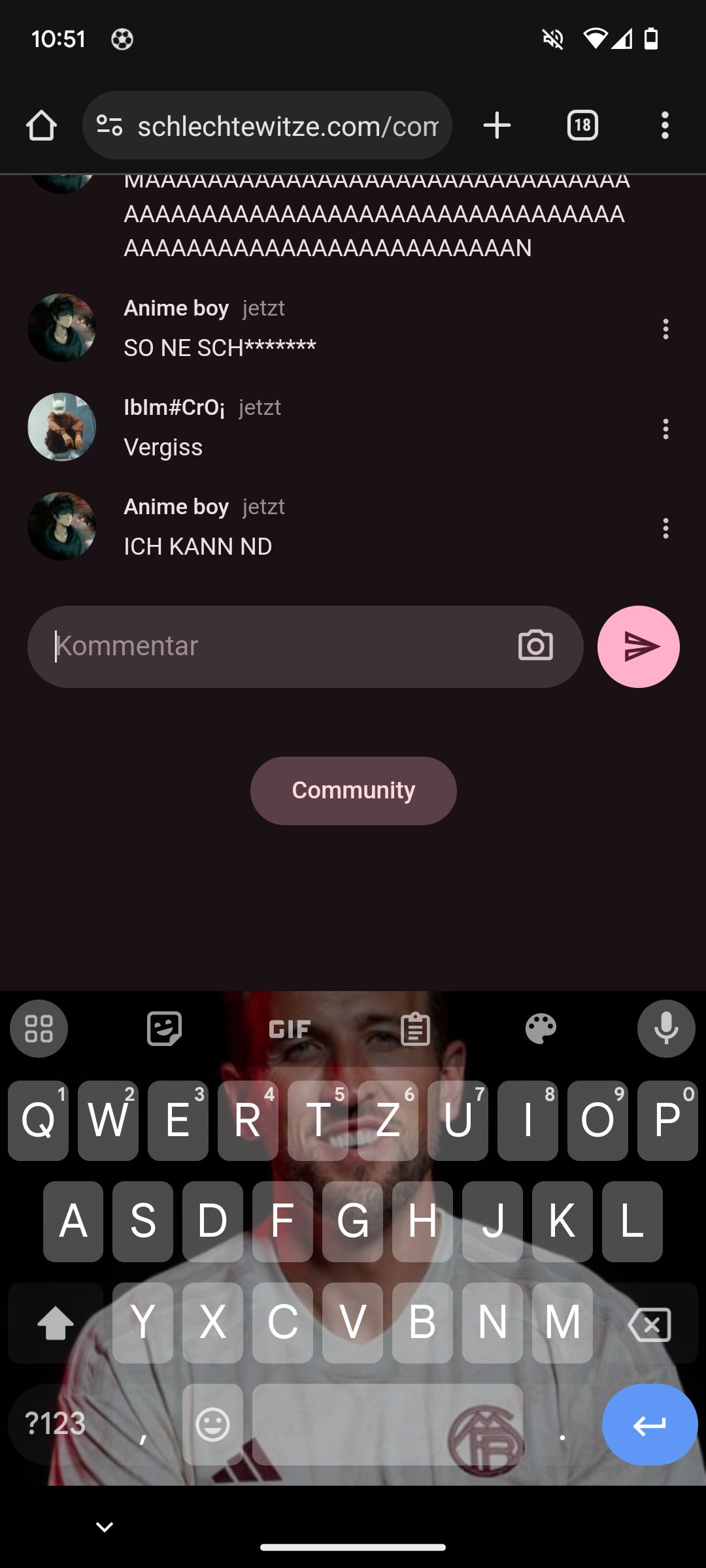Open options for the "Vergiss" comment
The height and width of the screenshot is (1568, 706).
665,429
